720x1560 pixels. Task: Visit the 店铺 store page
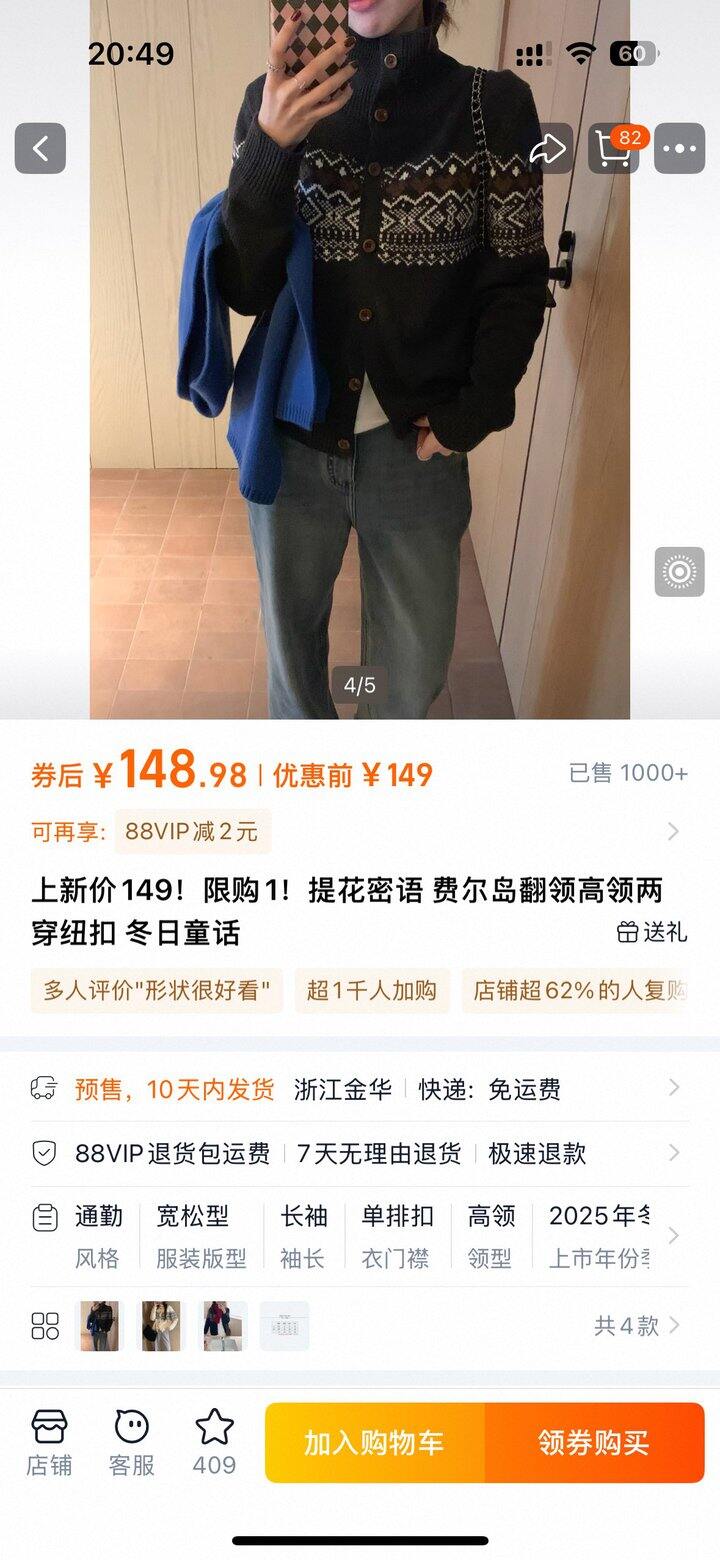point(49,1442)
